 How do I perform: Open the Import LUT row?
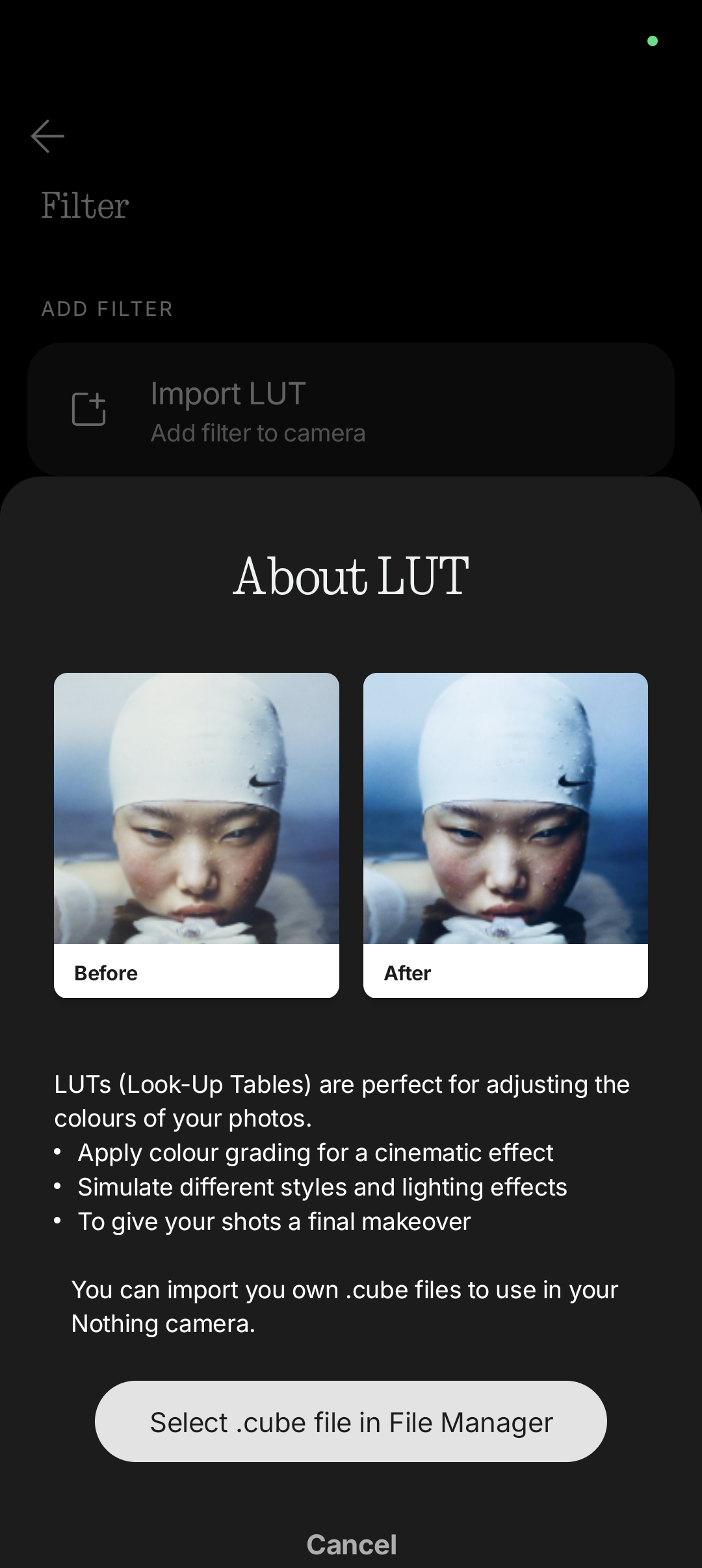pyautogui.click(x=351, y=410)
